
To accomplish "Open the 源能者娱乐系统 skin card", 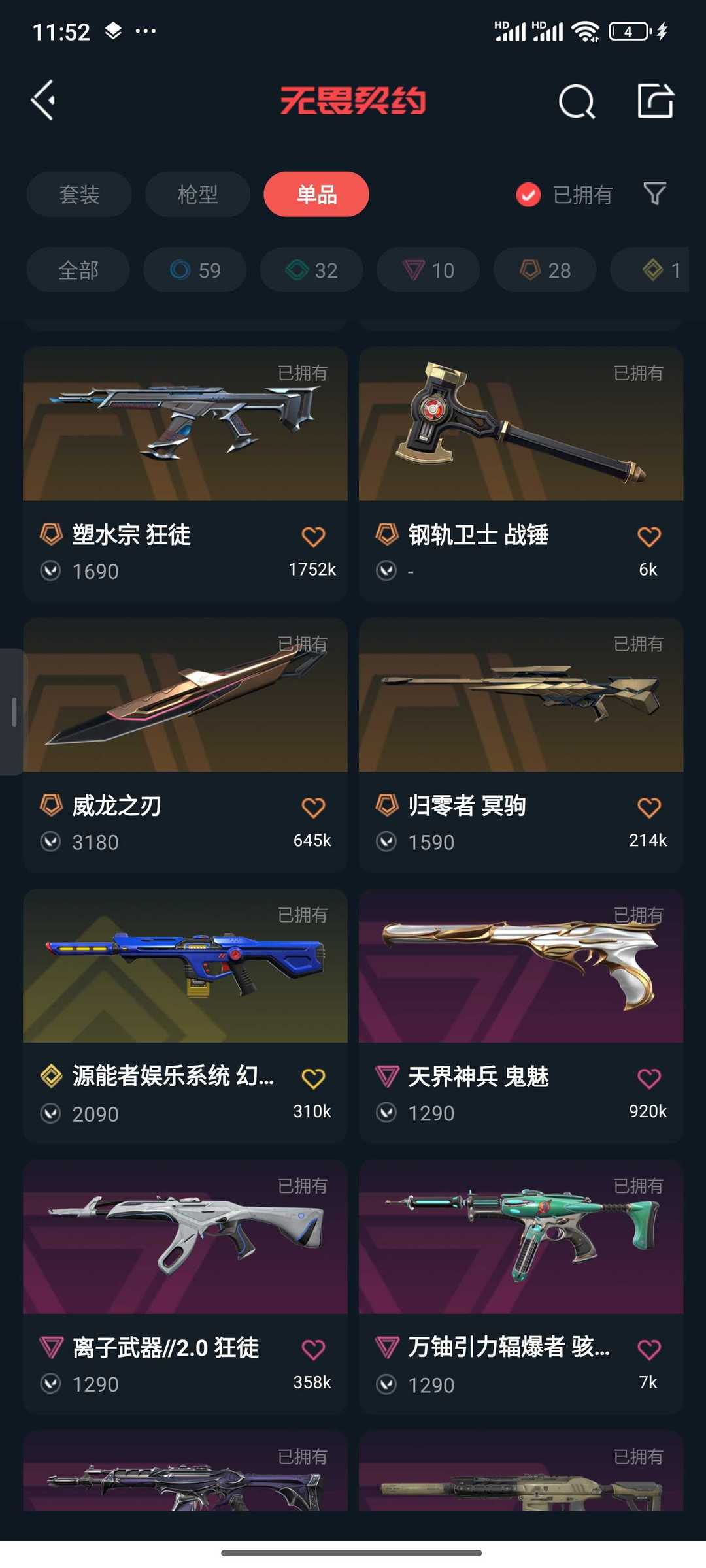I will pyautogui.click(x=185, y=1017).
